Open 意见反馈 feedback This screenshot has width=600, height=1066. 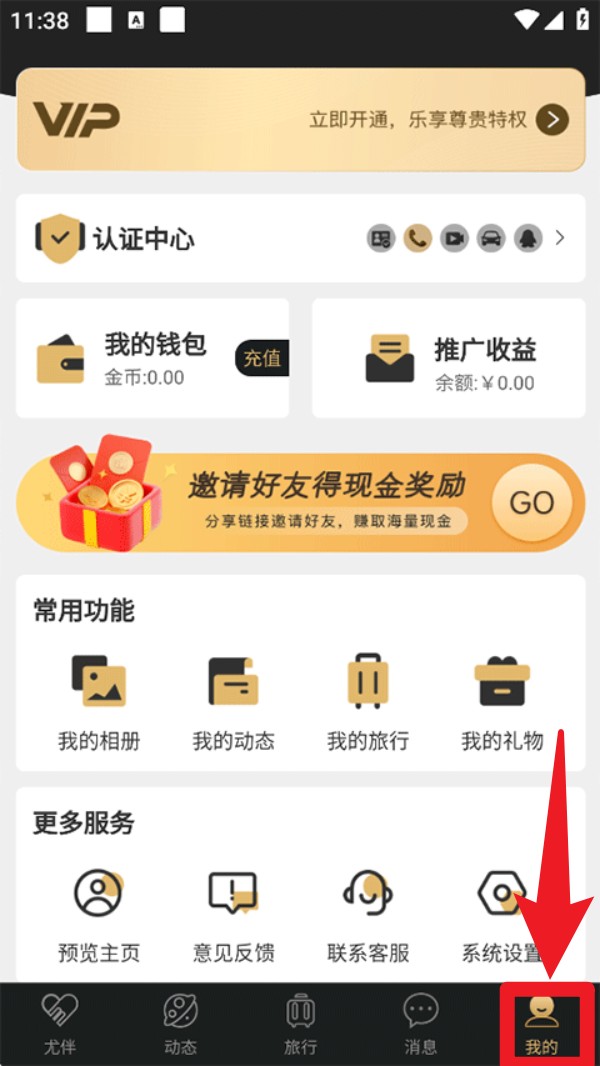(x=233, y=913)
